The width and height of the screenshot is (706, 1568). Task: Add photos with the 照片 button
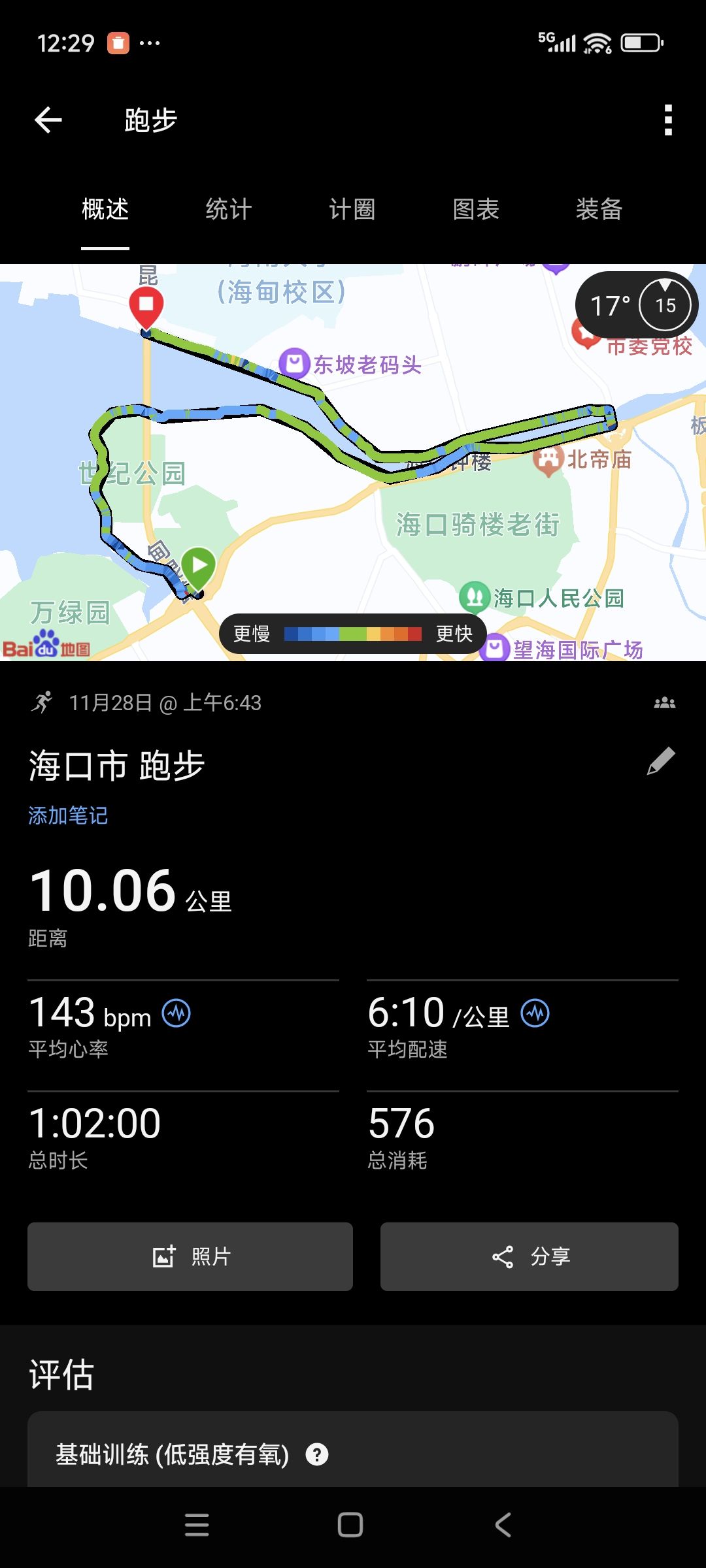[x=190, y=1256]
